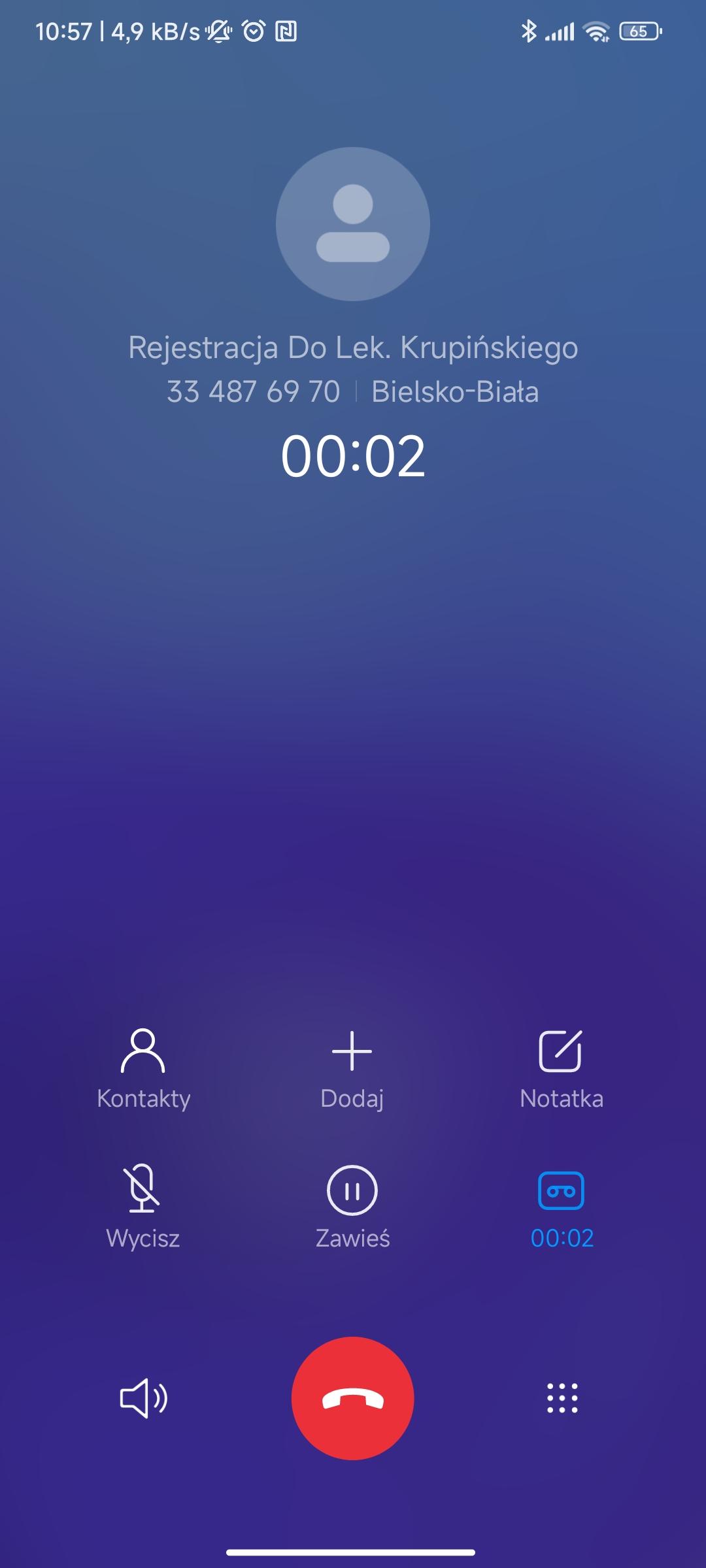
Task: End the call with the red button
Action: click(352, 1398)
